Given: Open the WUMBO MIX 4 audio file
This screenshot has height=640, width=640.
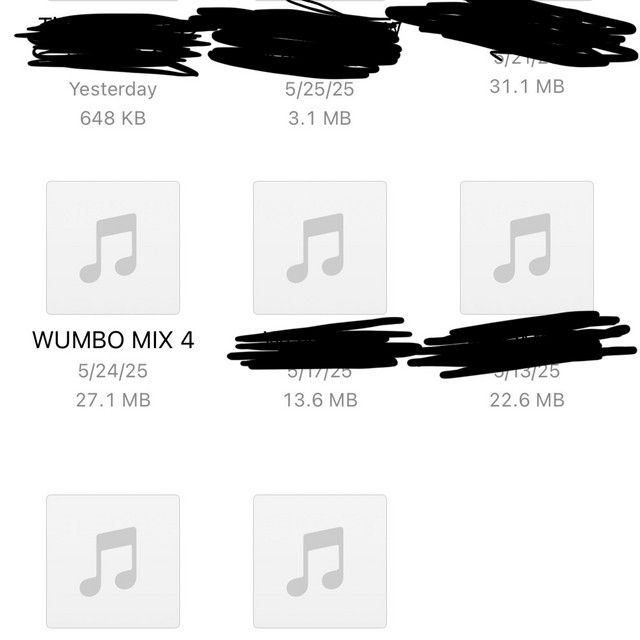Looking at the screenshot, I should click(x=113, y=248).
